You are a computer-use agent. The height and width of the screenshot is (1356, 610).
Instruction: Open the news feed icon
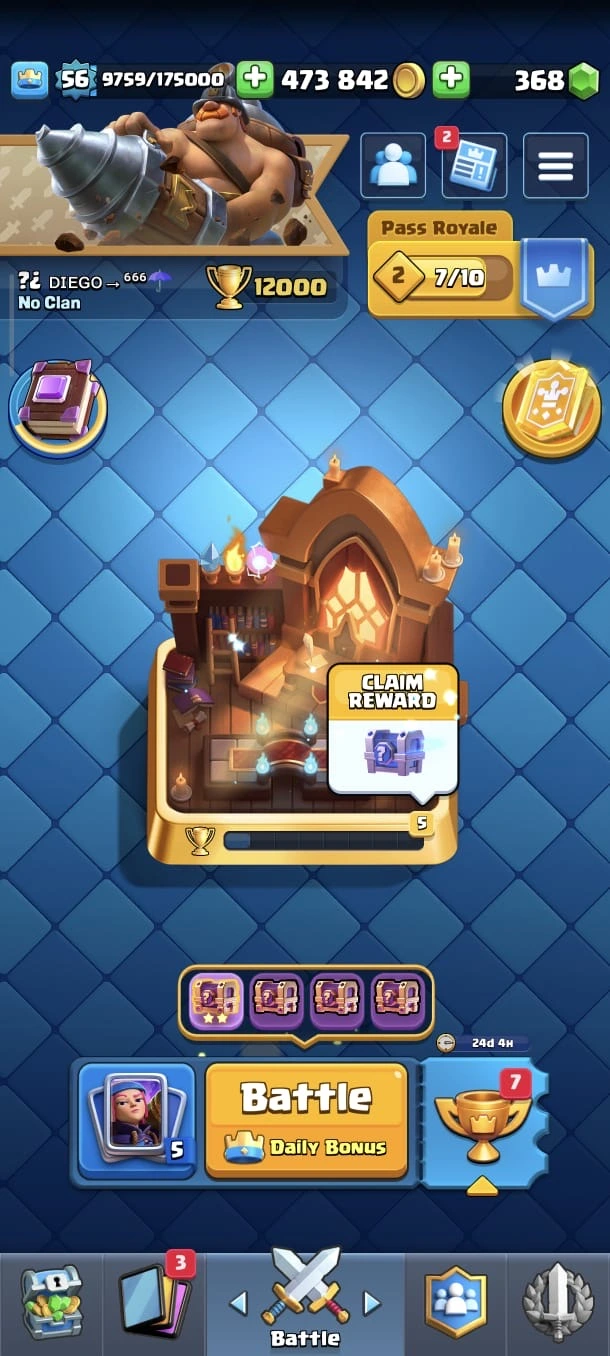[473, 165]
